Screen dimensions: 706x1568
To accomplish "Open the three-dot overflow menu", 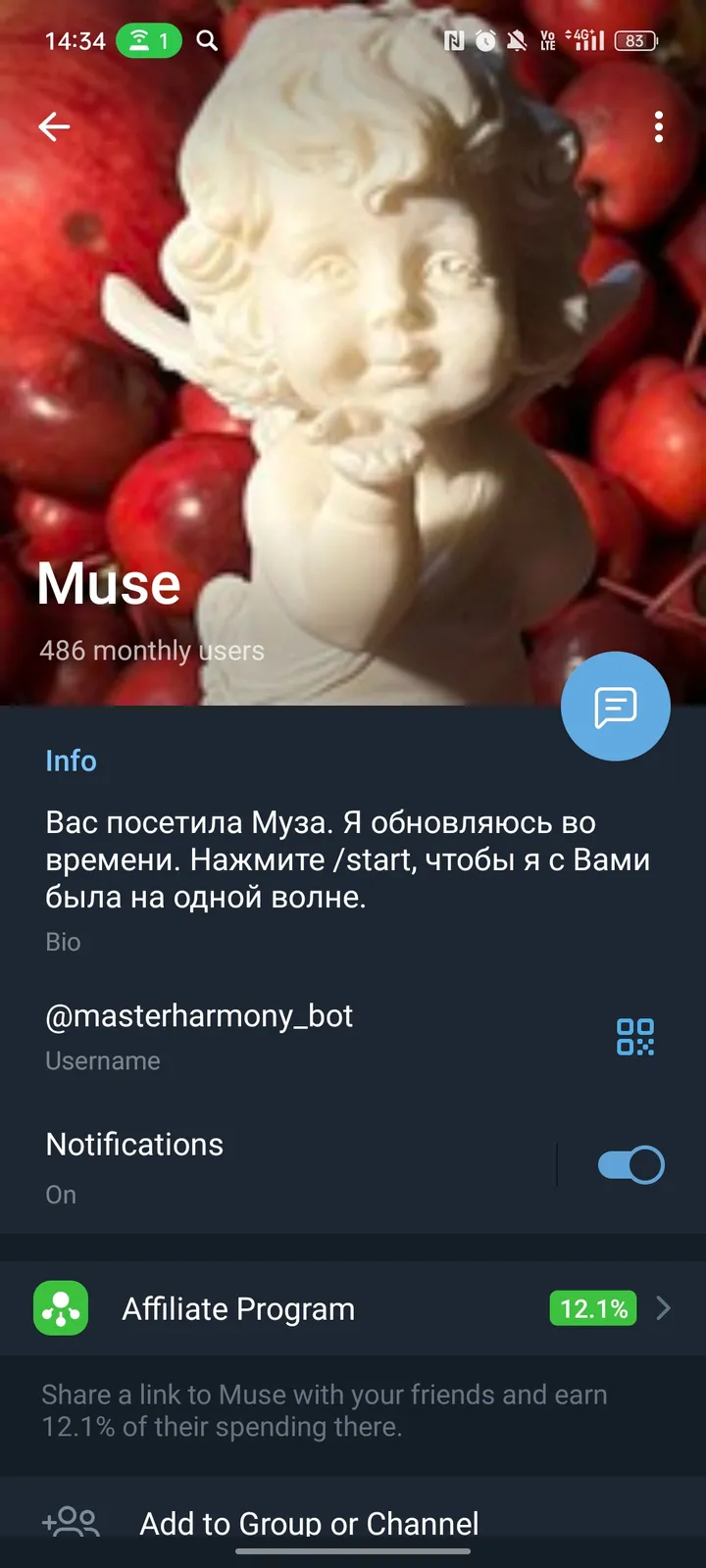I will (x=658, y=125).
